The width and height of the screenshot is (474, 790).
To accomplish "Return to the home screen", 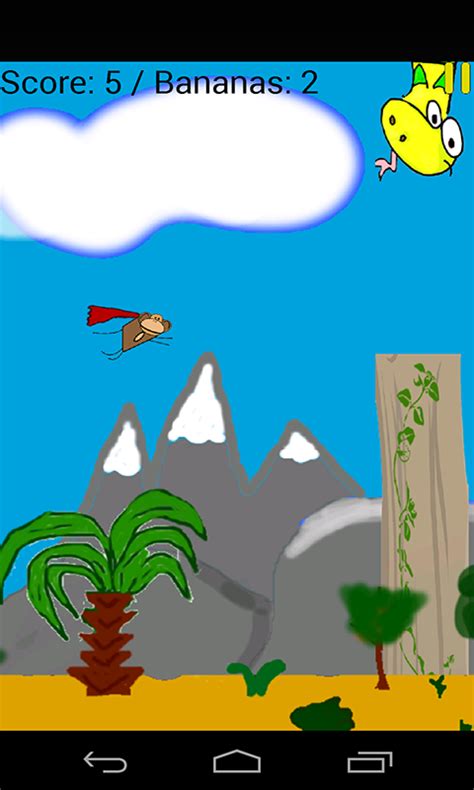I will [237, 761].
